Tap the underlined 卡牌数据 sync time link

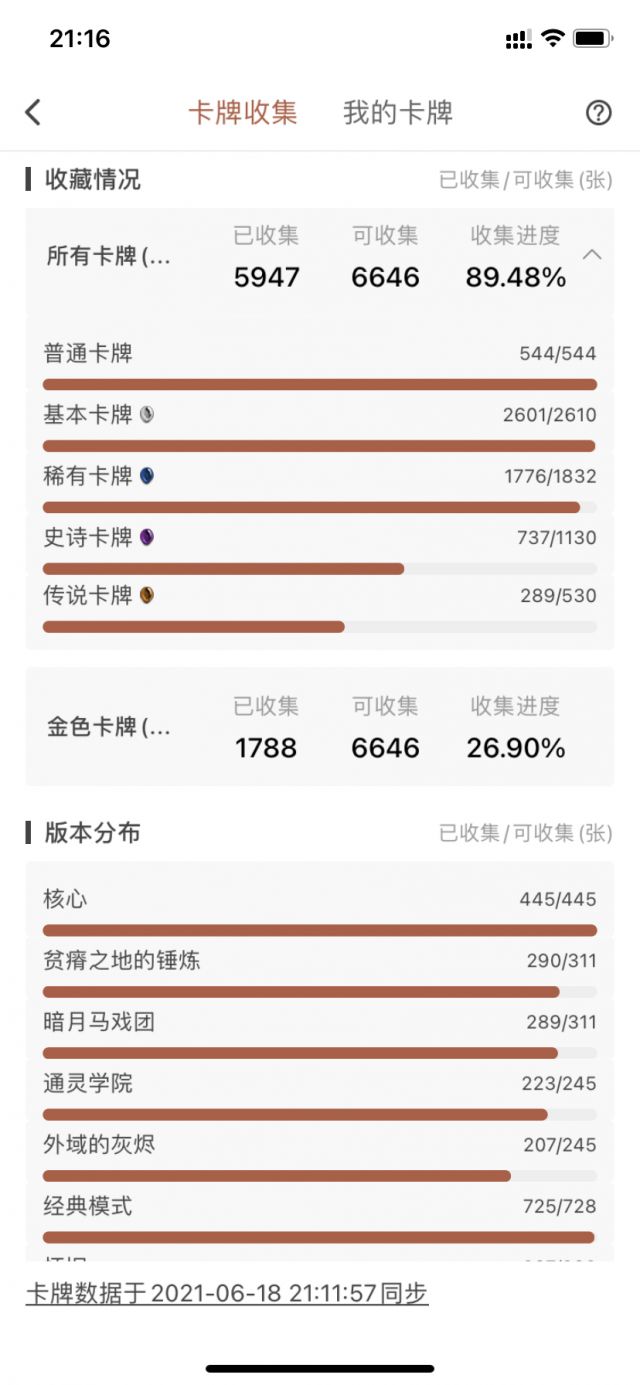(227, 1293)
